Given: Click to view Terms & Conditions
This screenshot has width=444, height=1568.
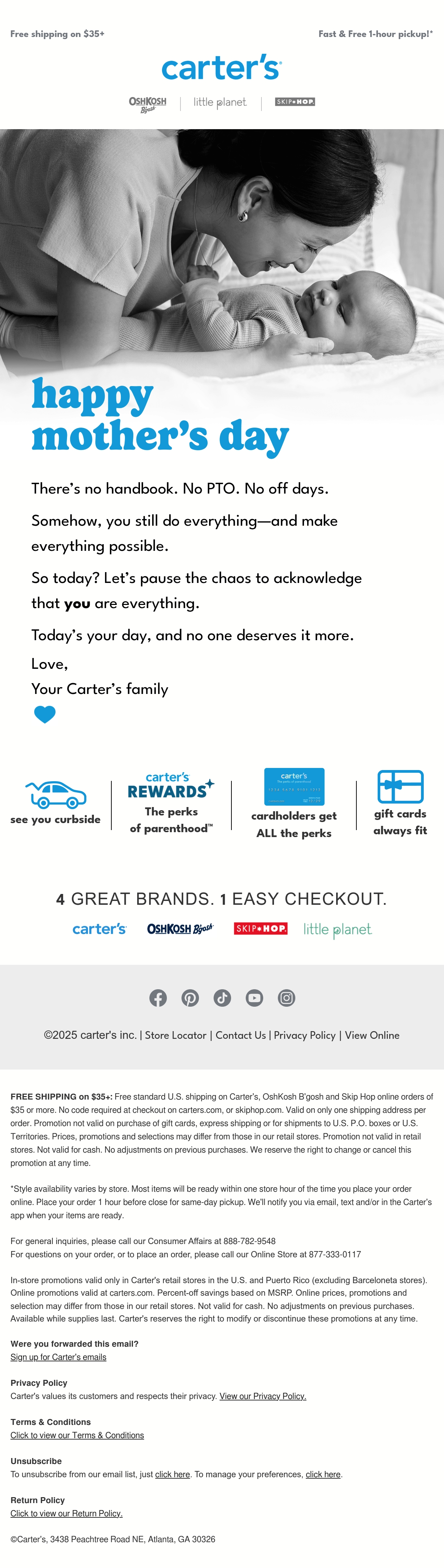Looking at the screenshot, I should (77, 1435).
